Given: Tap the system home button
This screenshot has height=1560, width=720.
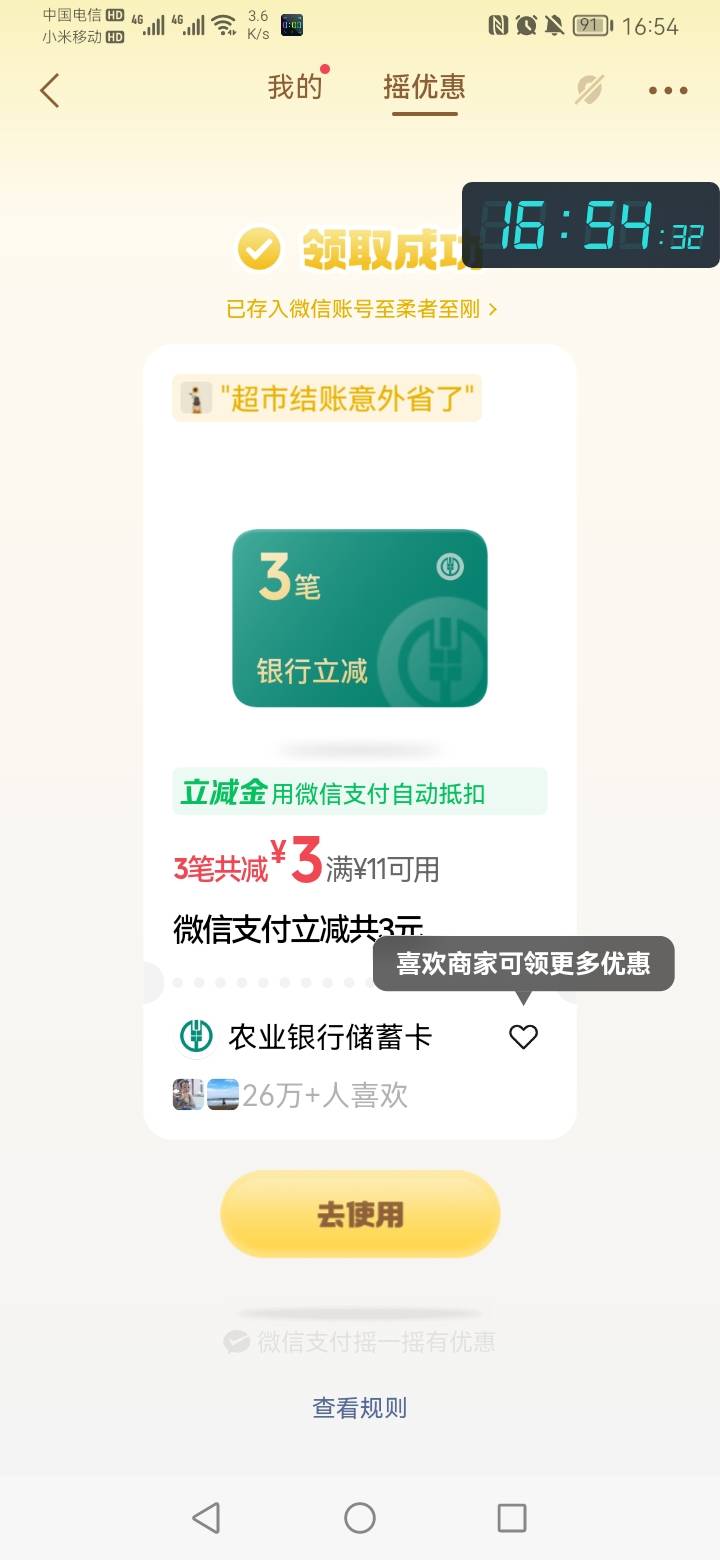Looking at the screenshot, I should tap(360, 1518).
